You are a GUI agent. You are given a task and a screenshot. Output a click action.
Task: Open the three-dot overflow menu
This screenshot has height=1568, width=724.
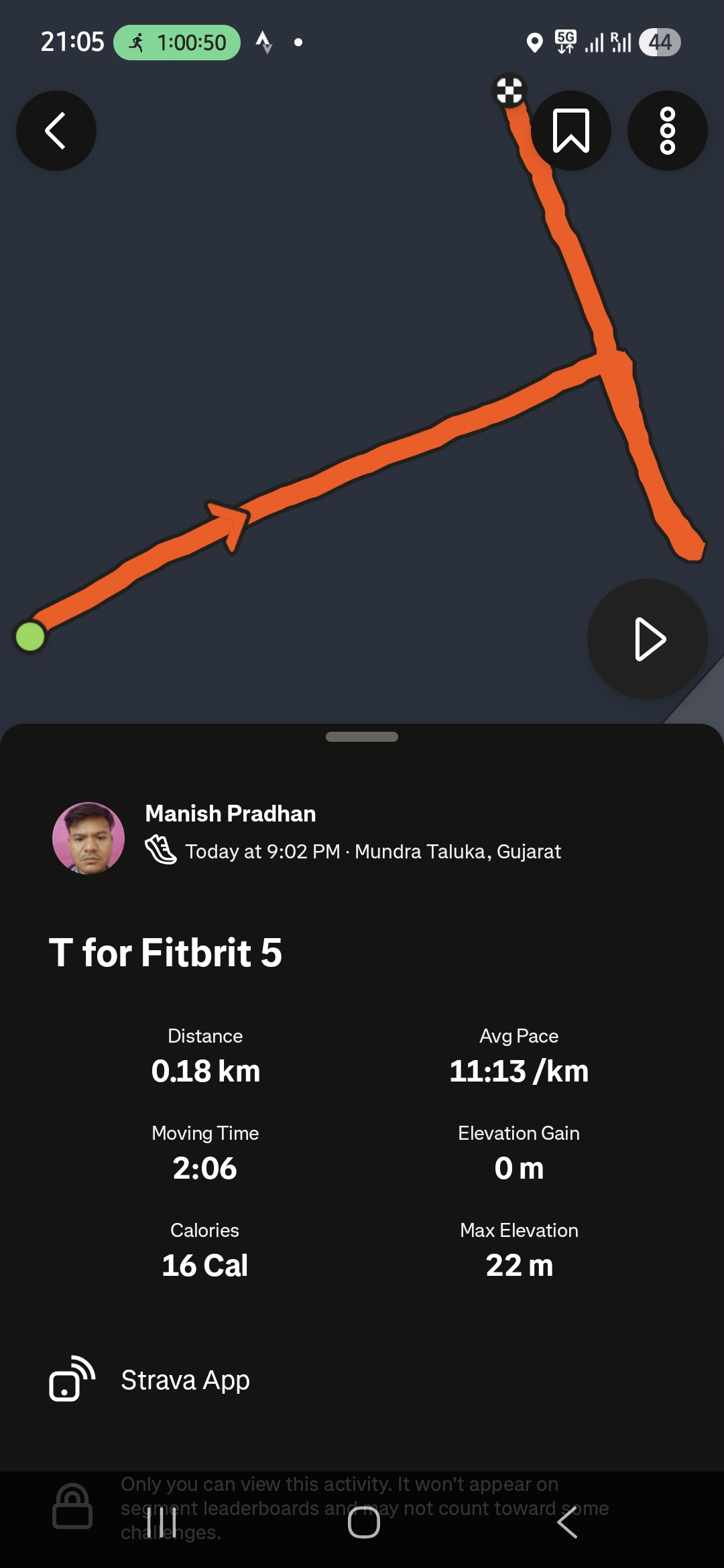point(667,131)
